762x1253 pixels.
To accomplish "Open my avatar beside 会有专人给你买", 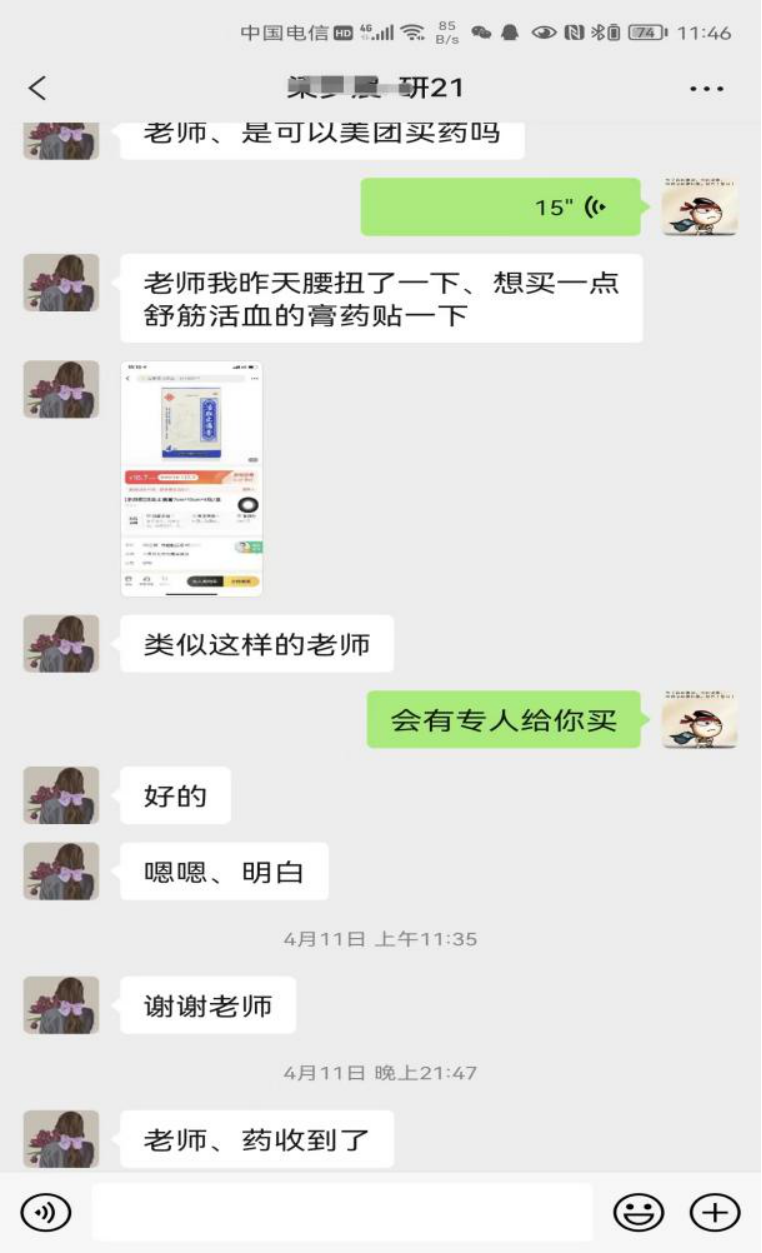I will [x=700, y=719].
